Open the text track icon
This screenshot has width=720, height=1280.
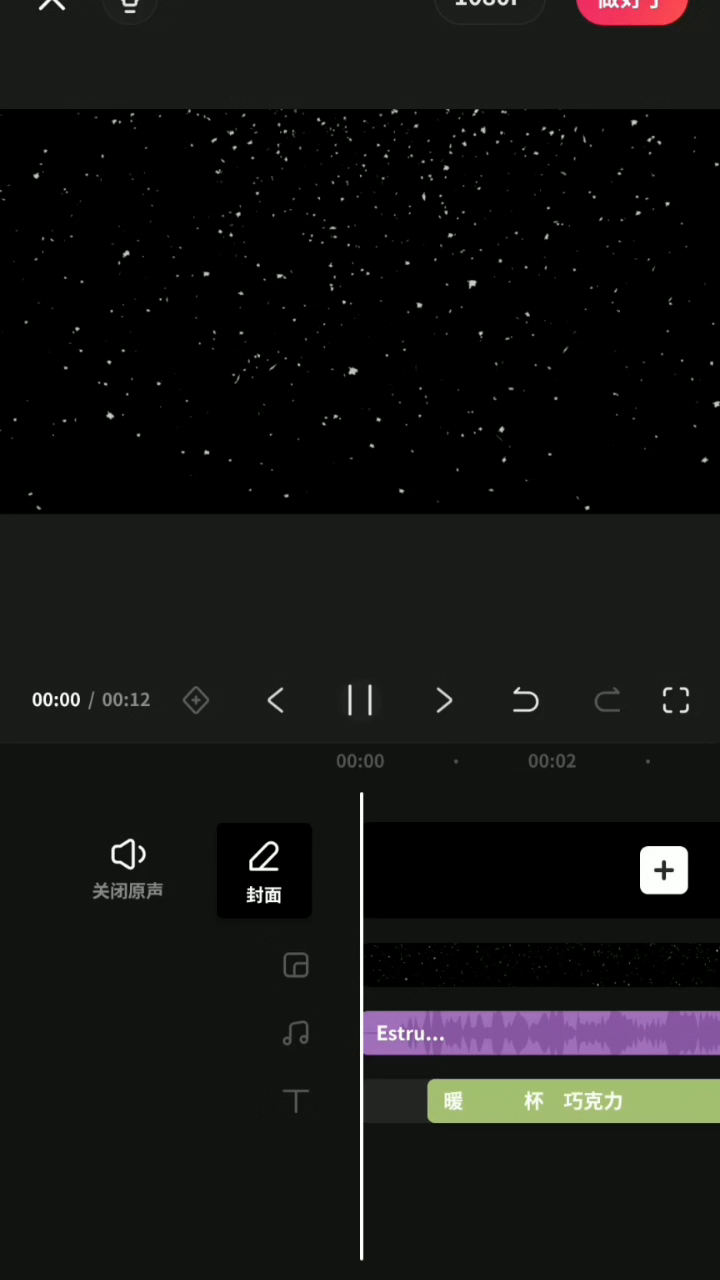(x=296, y=1101)
